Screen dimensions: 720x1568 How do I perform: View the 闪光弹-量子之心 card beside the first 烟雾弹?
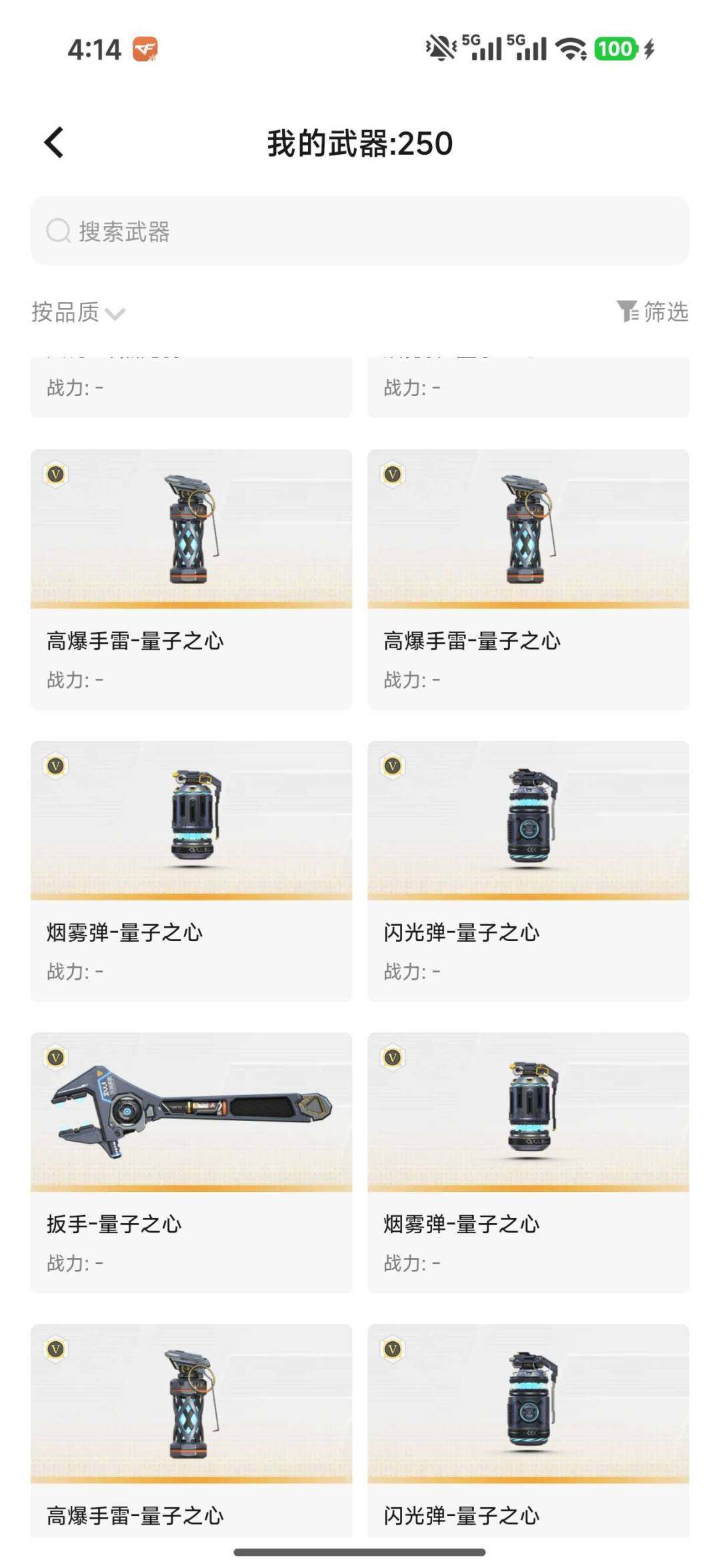coord(529,871)
